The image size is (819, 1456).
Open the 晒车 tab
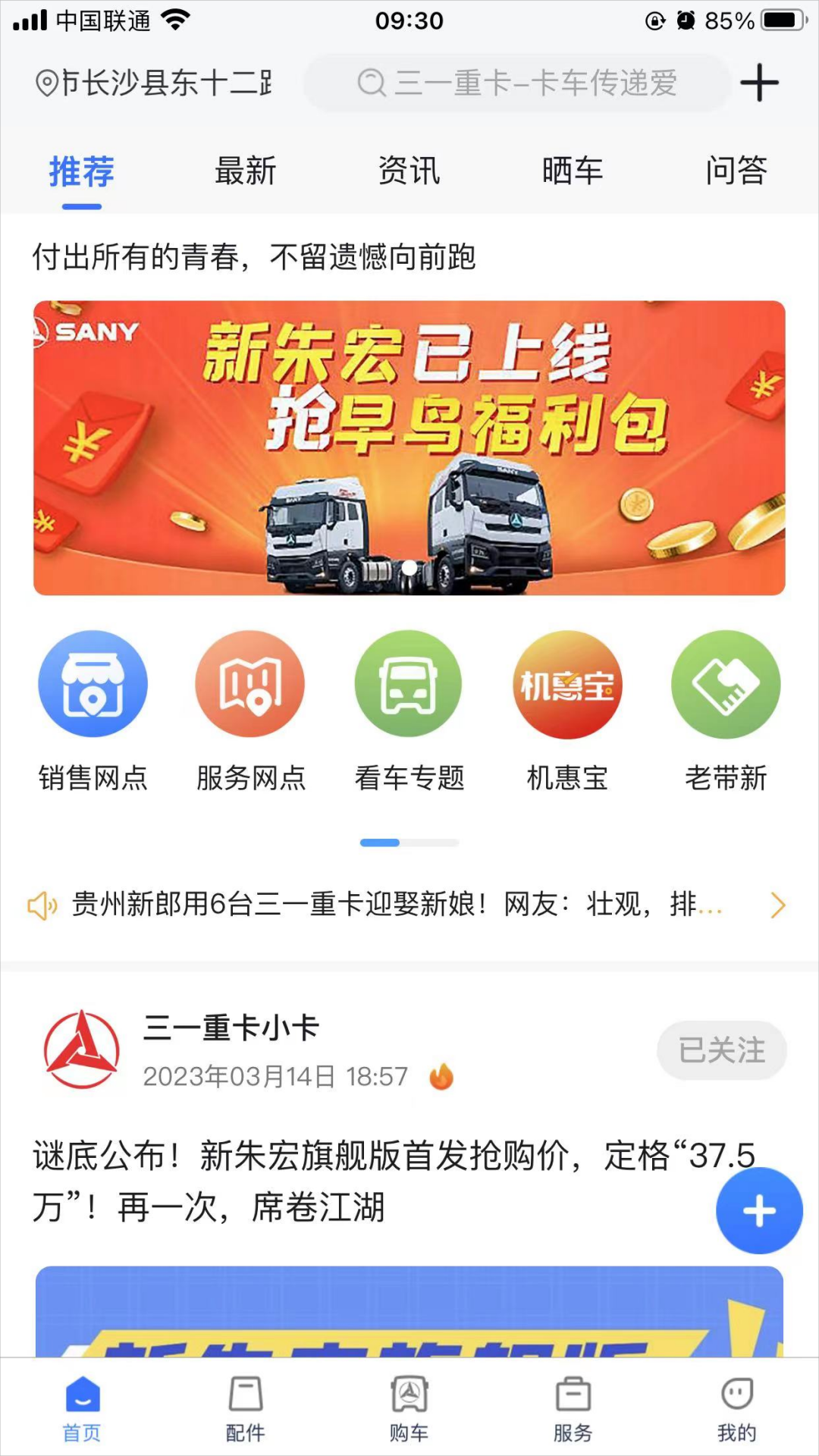click(x=573, y=171)
